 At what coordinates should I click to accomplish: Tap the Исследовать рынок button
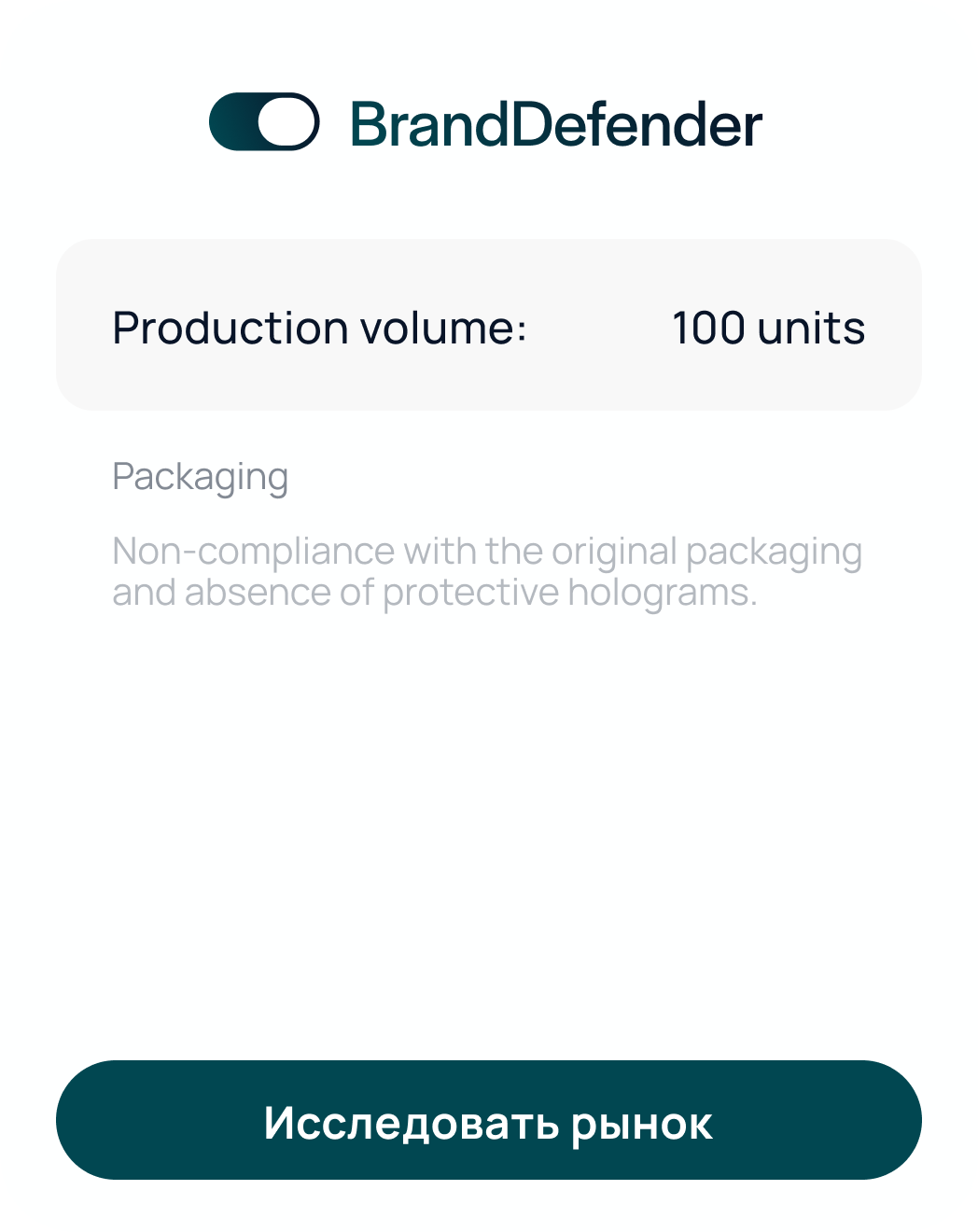pos(488,1120)
